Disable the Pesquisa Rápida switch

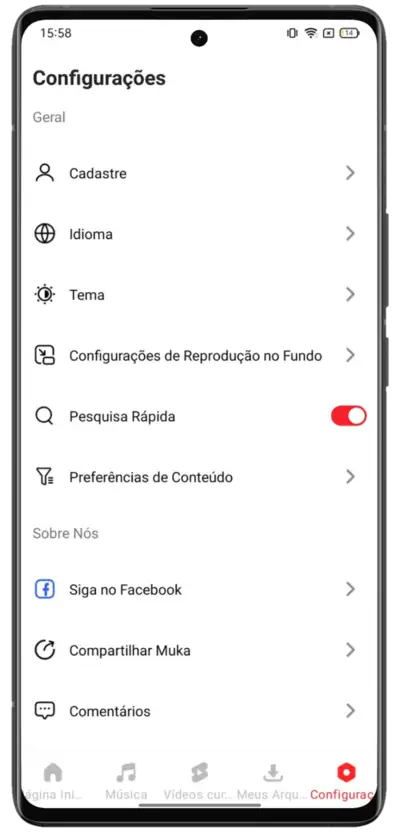pyautogui.click(x=349, y=417)
